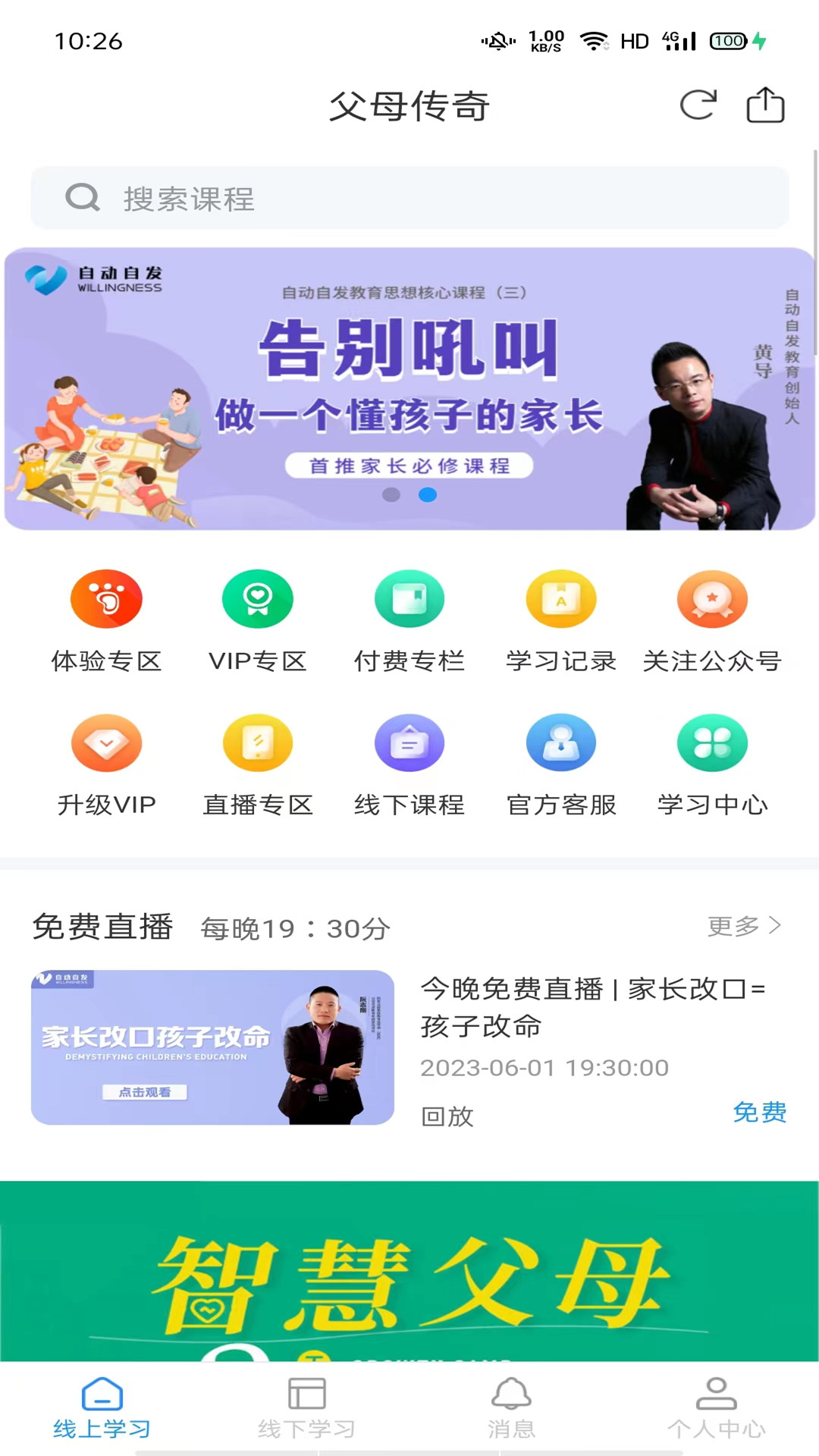819x1456 pixels.
Task: Open the VIP专区 medal icon
Action: (258, 598)
